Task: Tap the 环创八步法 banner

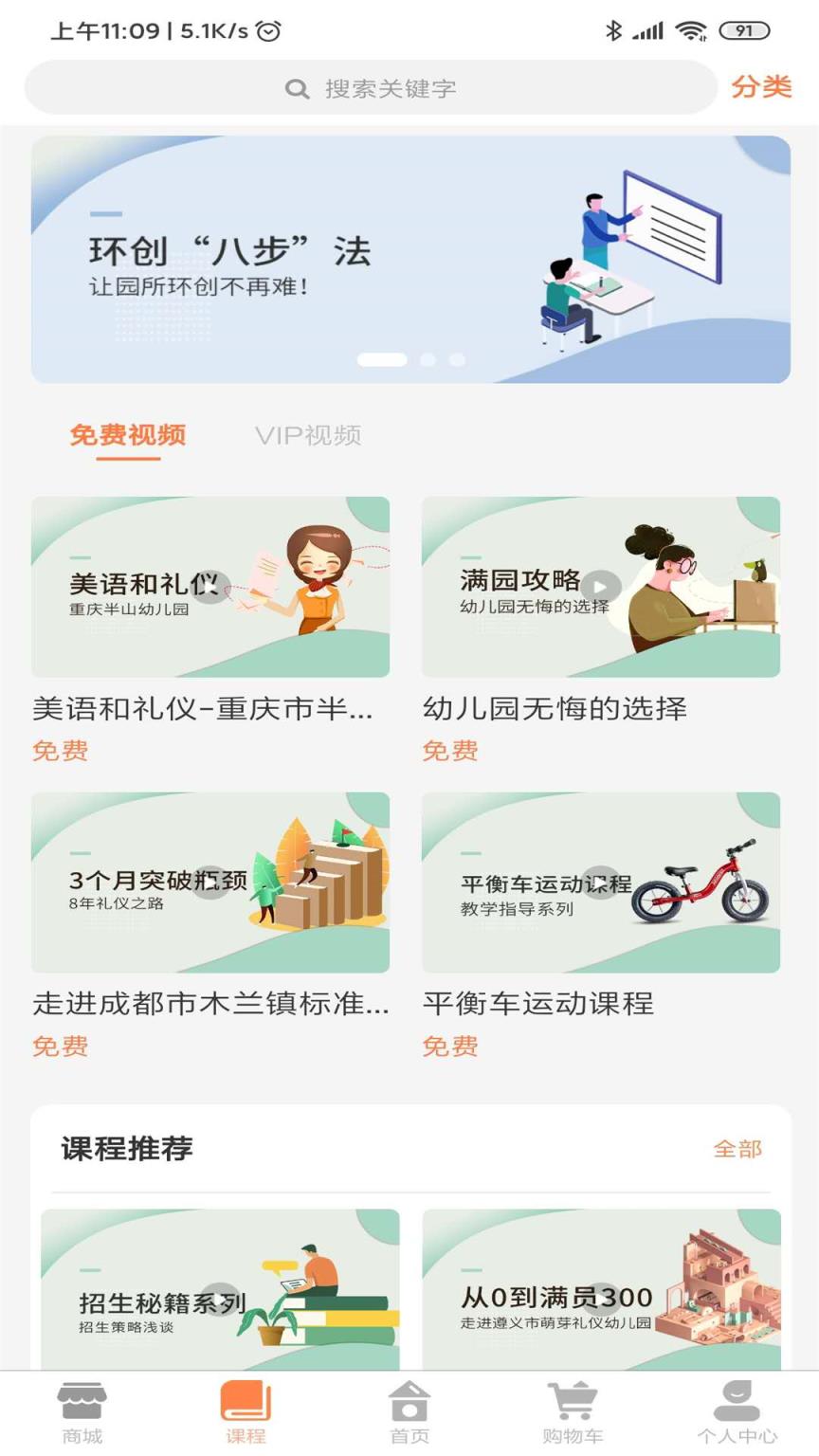Action: [x=409, y=256]
